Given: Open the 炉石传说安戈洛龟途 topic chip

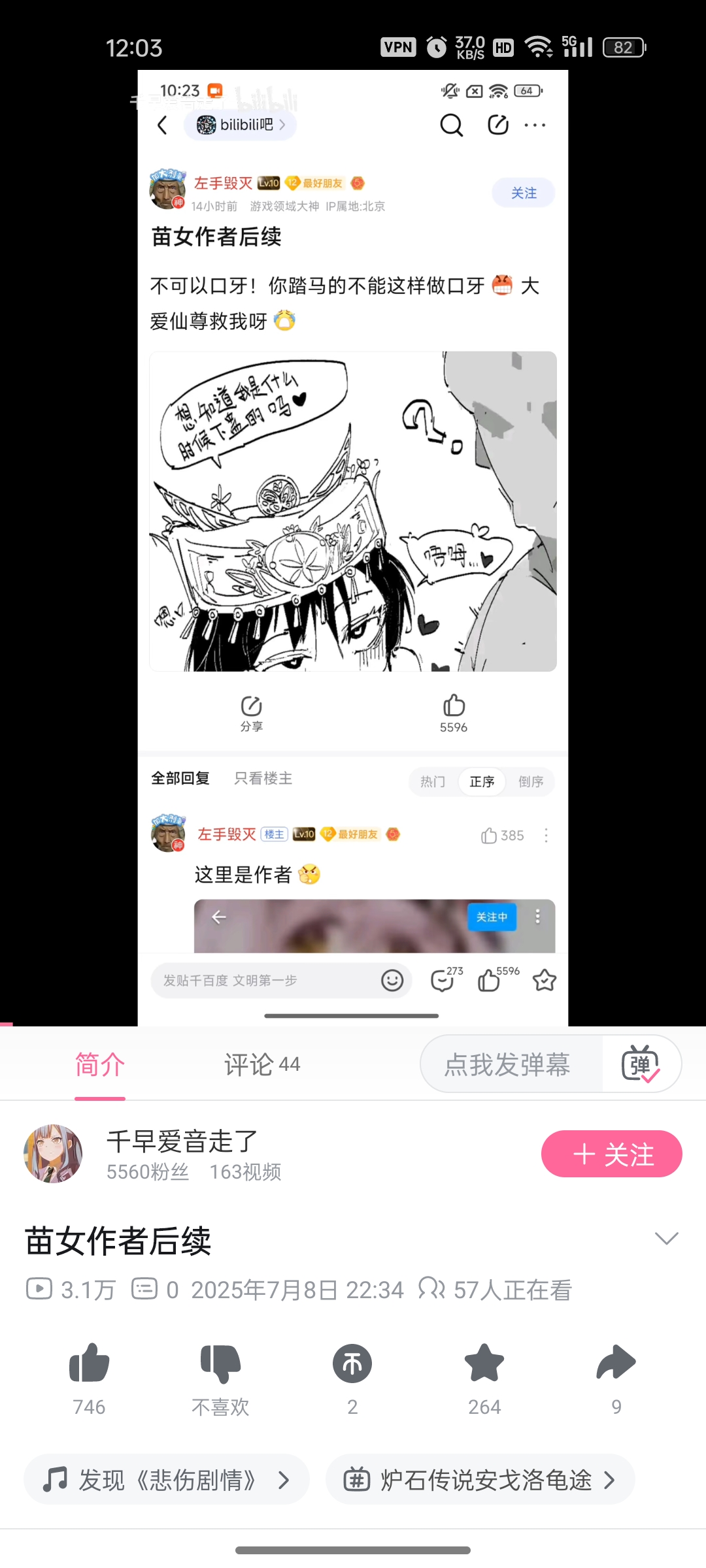Looking at the screenshot, I should (x=480, y=1480).
